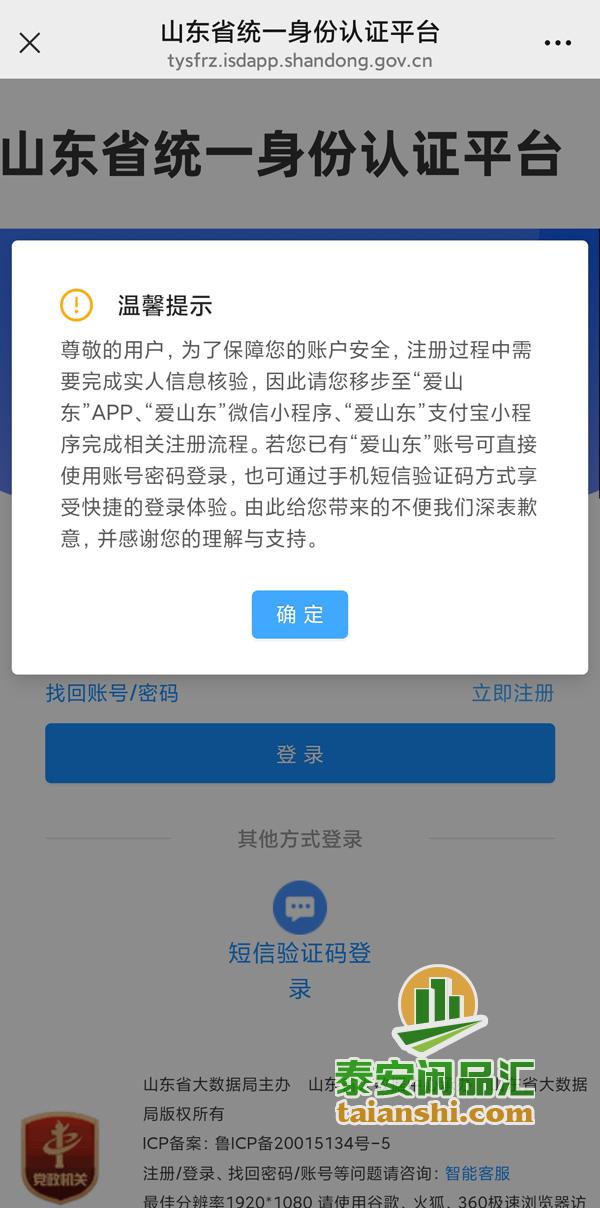Close the web page with the X
This screenshot has width=600, height=1208.
(30, 42)
